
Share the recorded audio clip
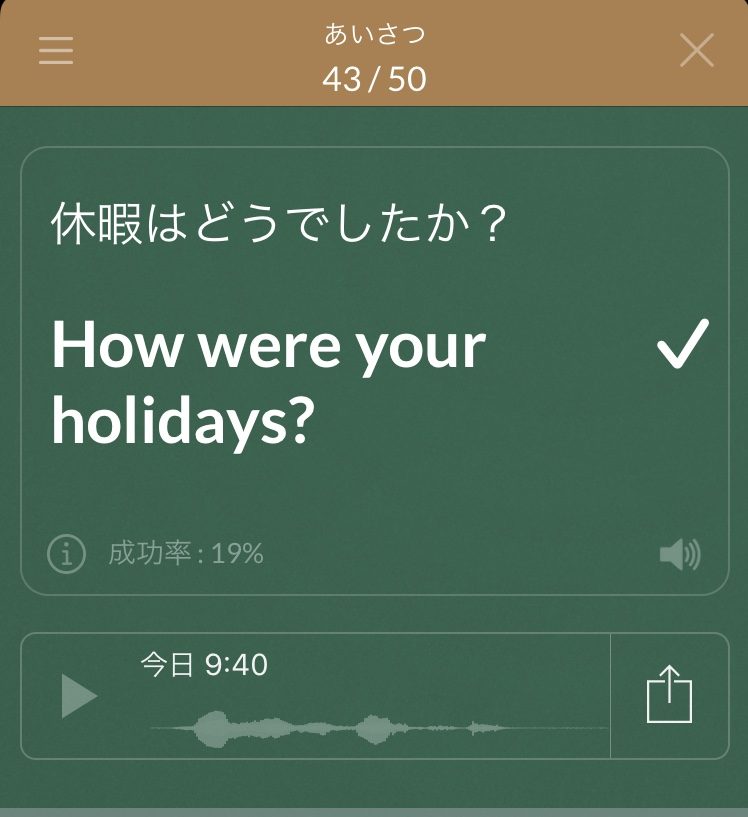[669, 694]
